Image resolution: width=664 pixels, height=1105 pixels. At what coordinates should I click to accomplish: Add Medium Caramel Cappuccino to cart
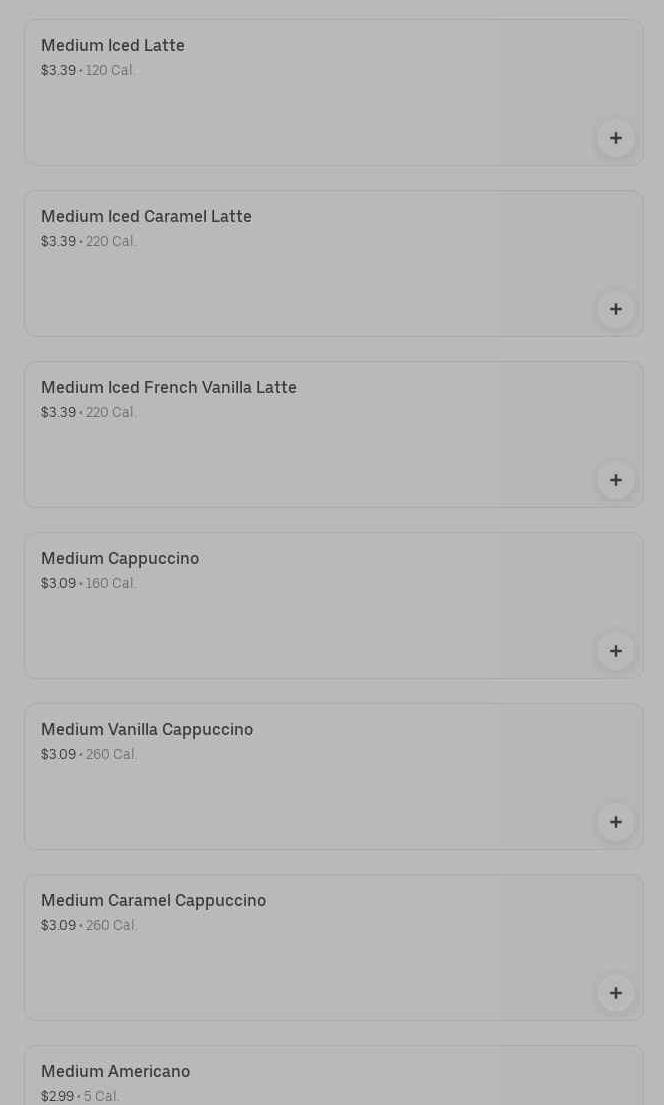[x=616, y=993]
